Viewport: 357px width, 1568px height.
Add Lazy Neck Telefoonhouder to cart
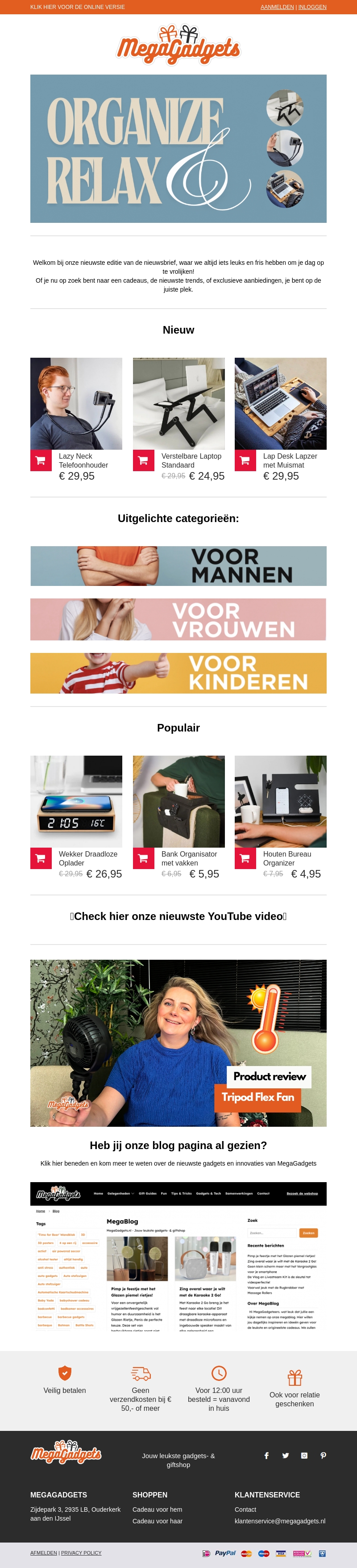point(41,460)
